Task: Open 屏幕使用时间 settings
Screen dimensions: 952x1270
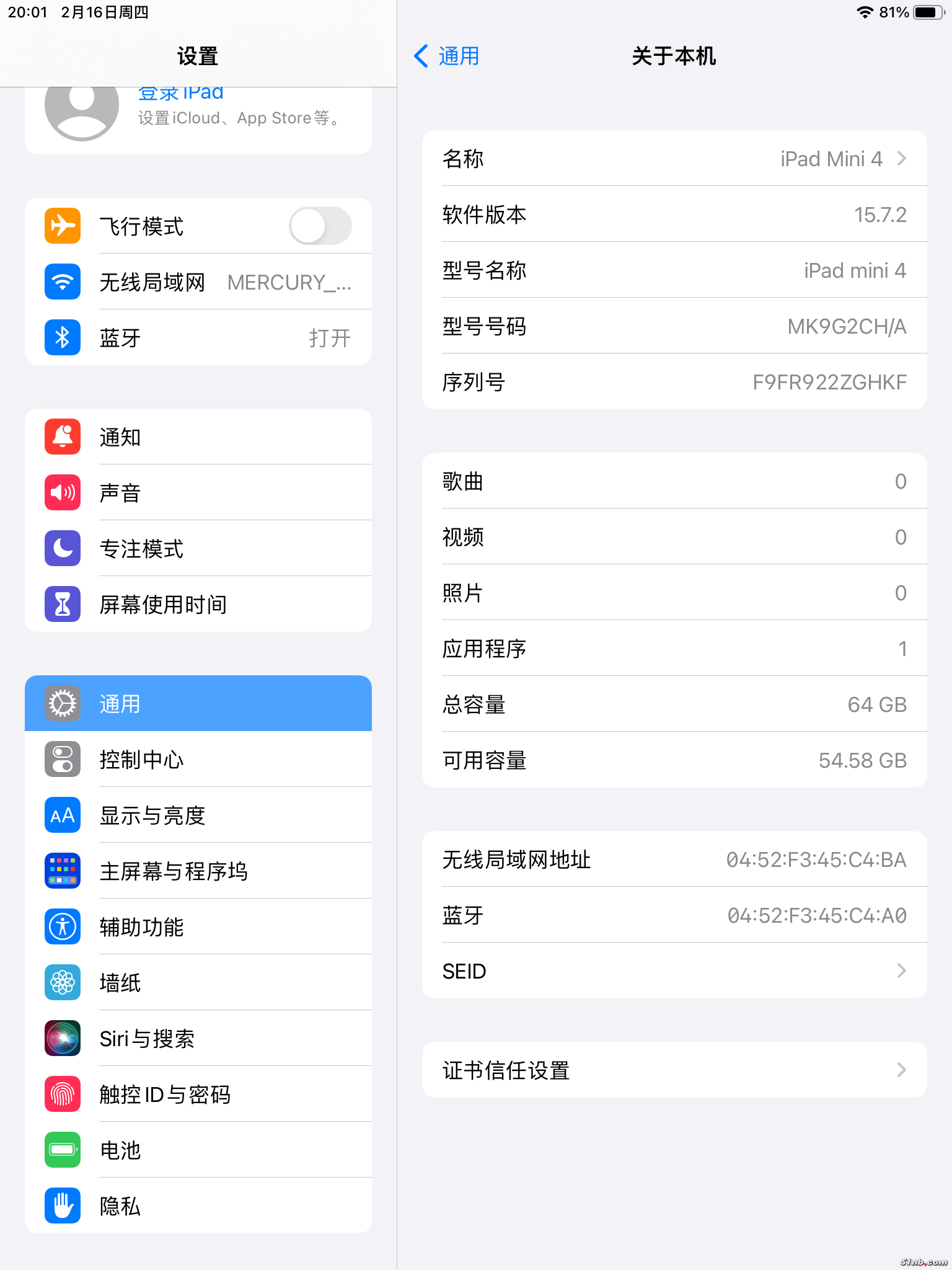Action: pos(198,605)
